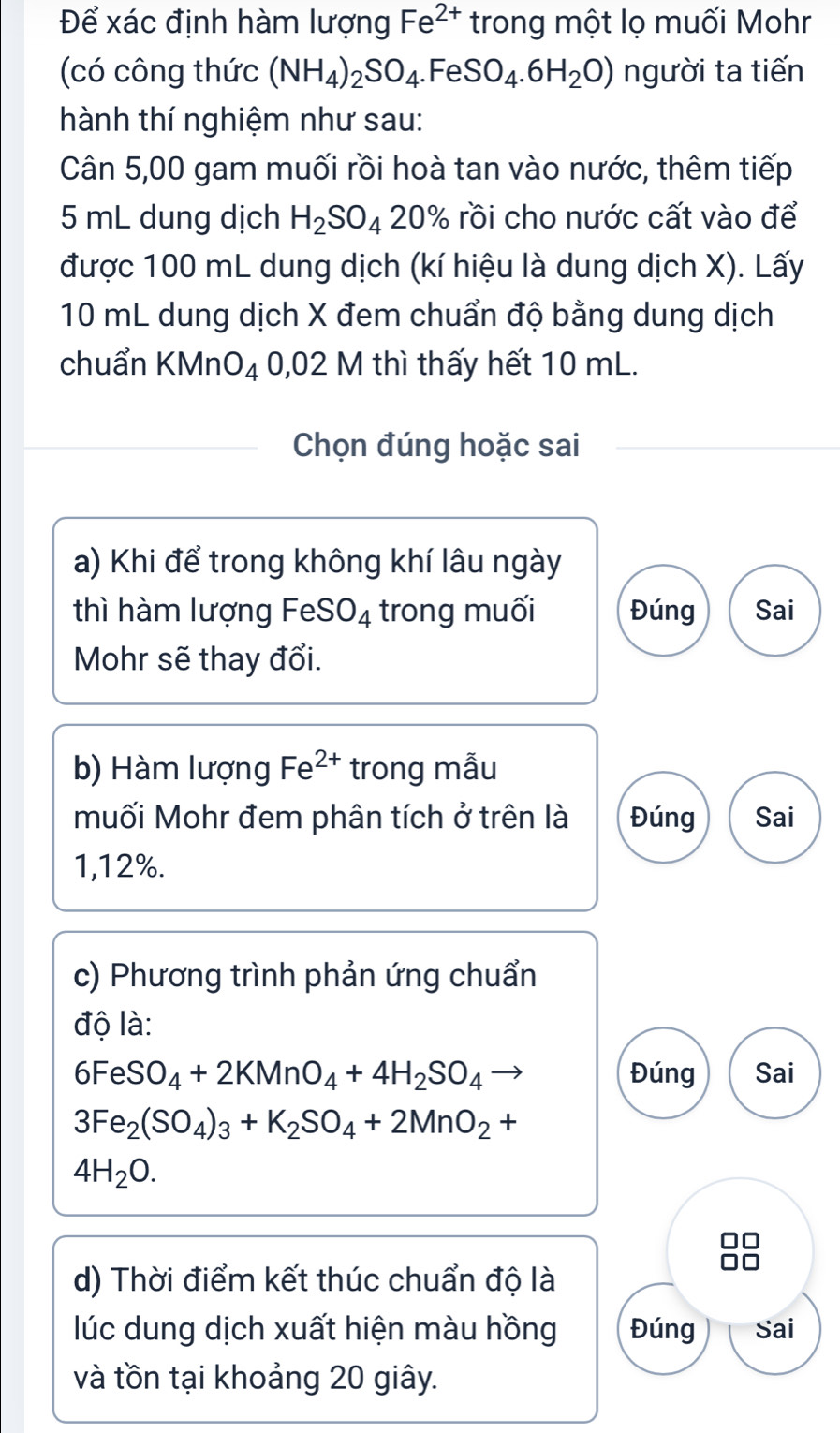The image size is (840, 1433).
Task: Answer Đúng for statement d) on endpoint
Action: 663,1329
